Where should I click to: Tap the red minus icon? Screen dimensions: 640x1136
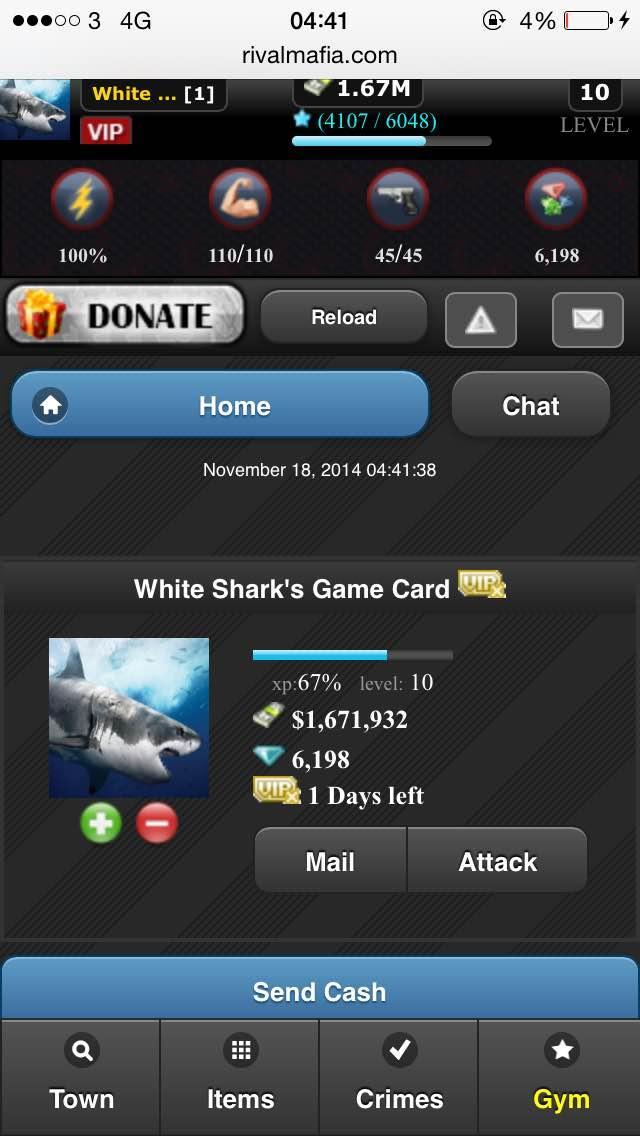coord(157,824)
